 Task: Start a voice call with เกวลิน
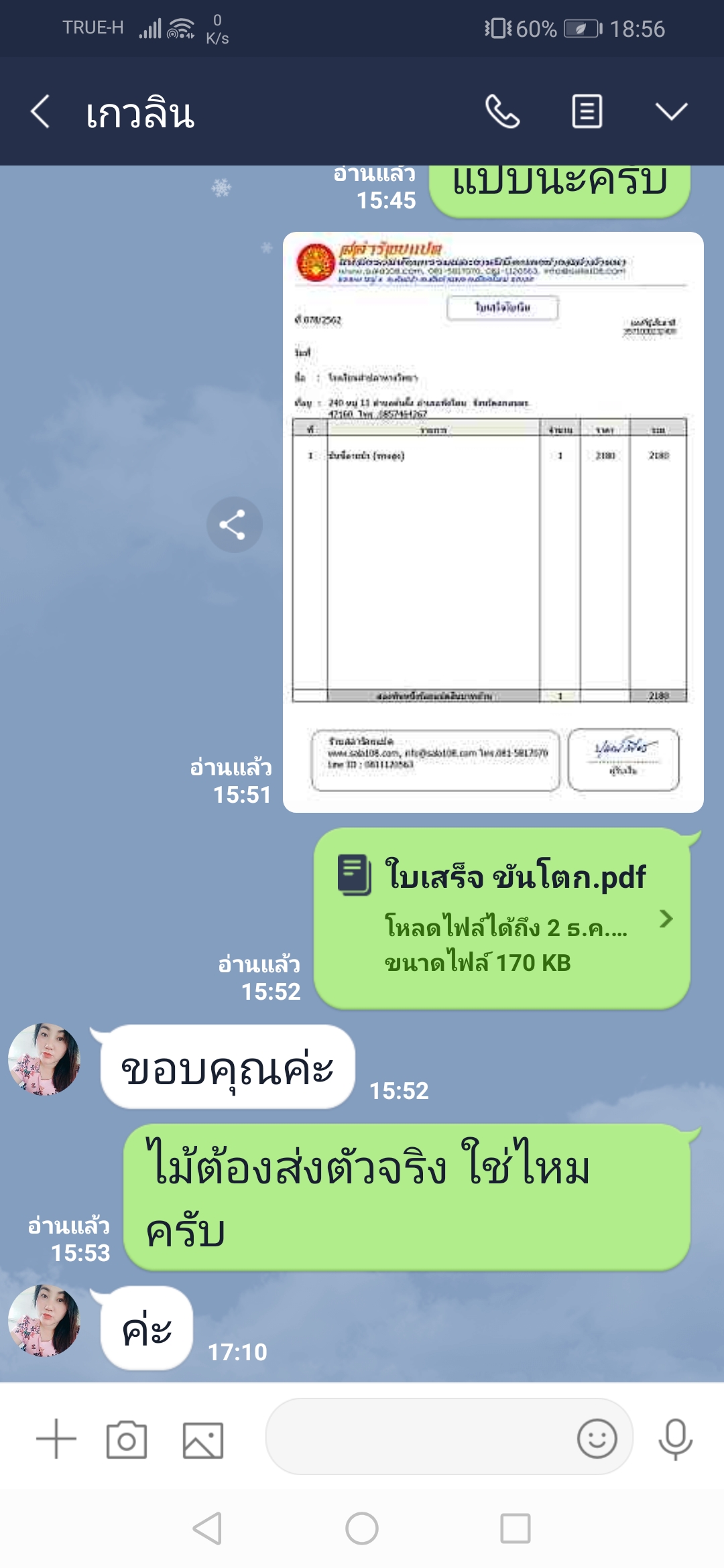coord(502,111)
